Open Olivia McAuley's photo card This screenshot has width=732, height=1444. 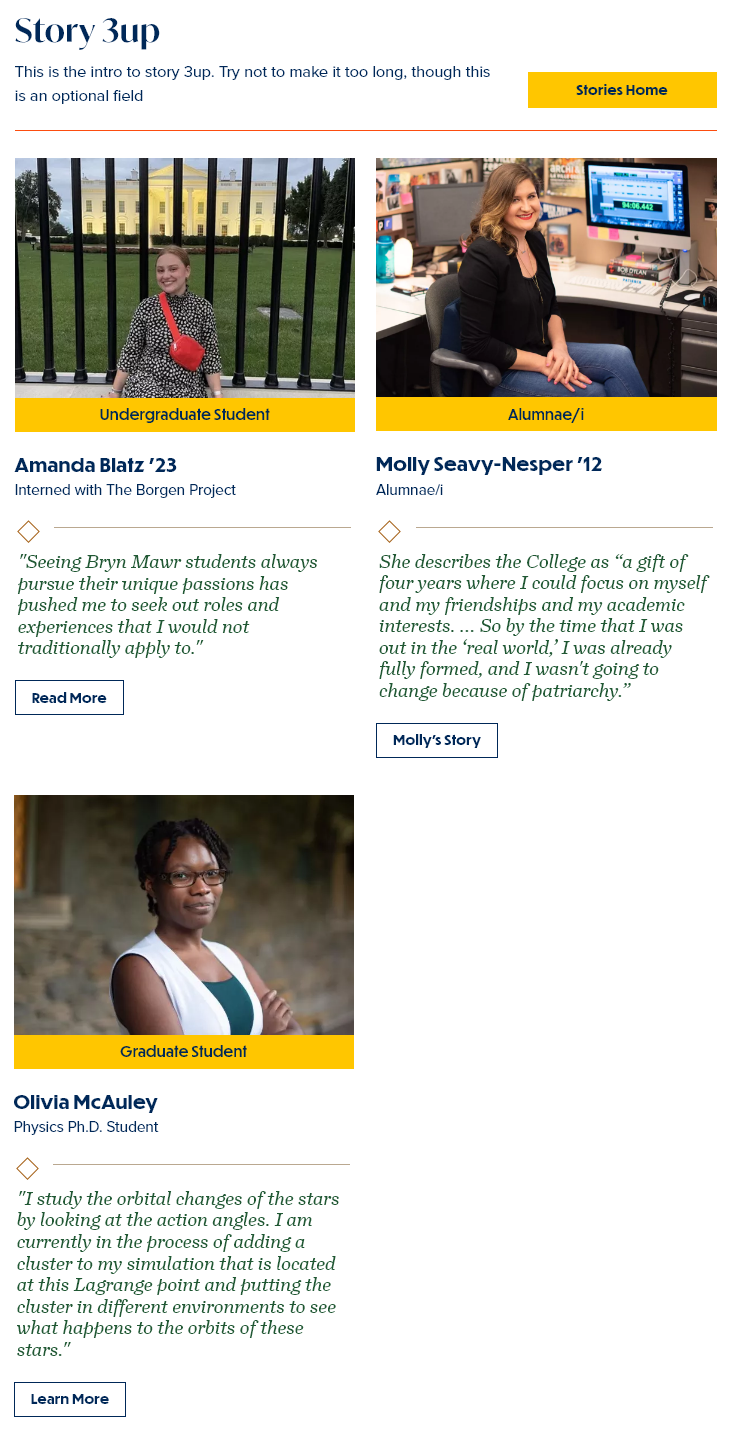pyautogui.click(x=184, y=915)
